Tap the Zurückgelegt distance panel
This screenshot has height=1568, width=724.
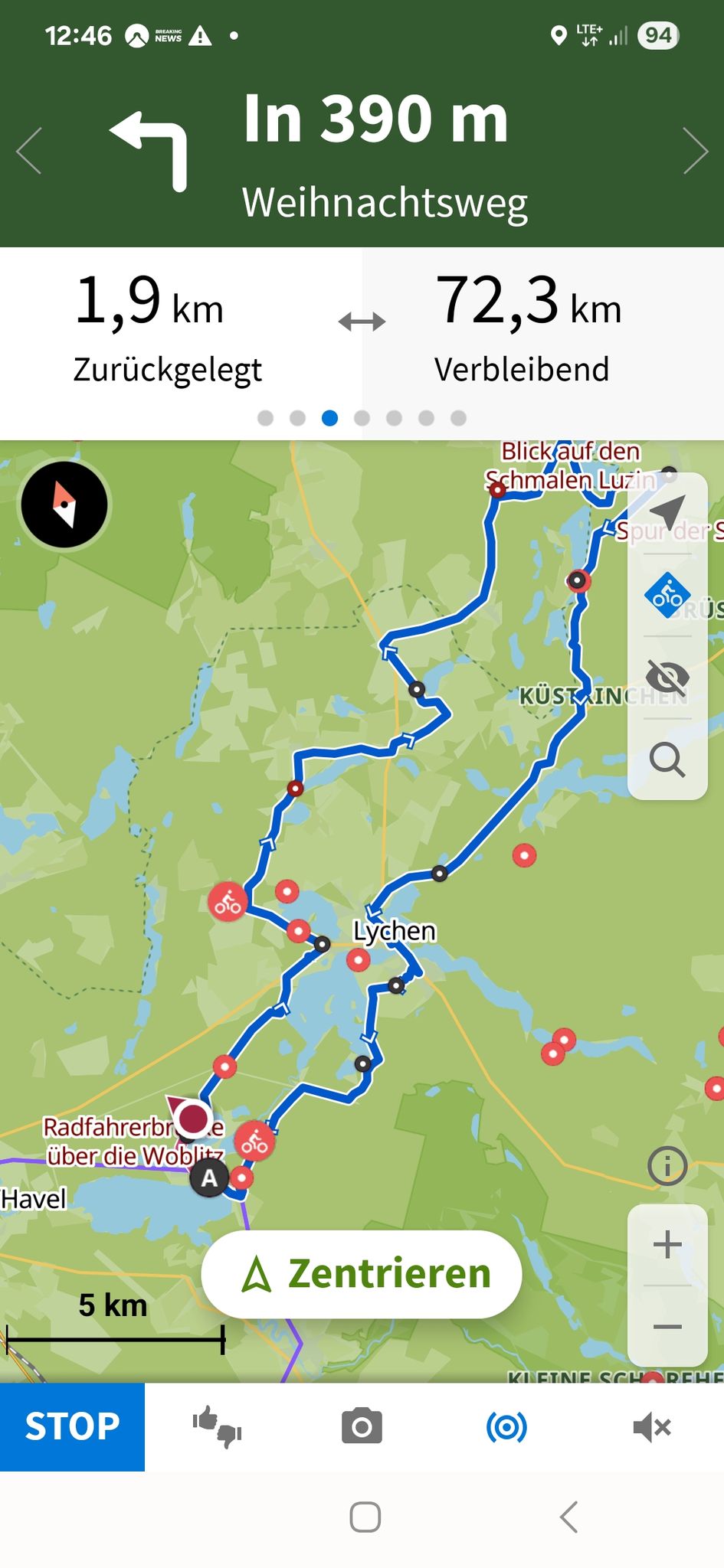(x=181, y=329)
